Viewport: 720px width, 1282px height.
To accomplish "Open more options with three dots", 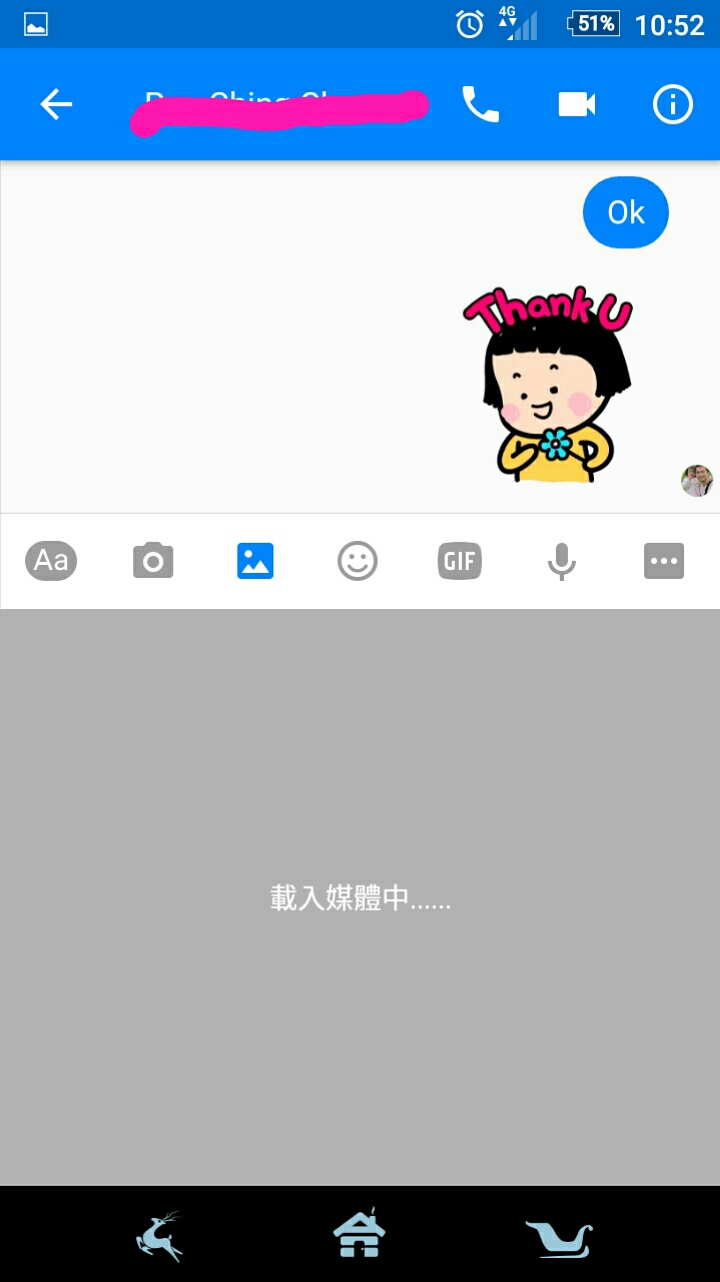I will pos(664,561).
